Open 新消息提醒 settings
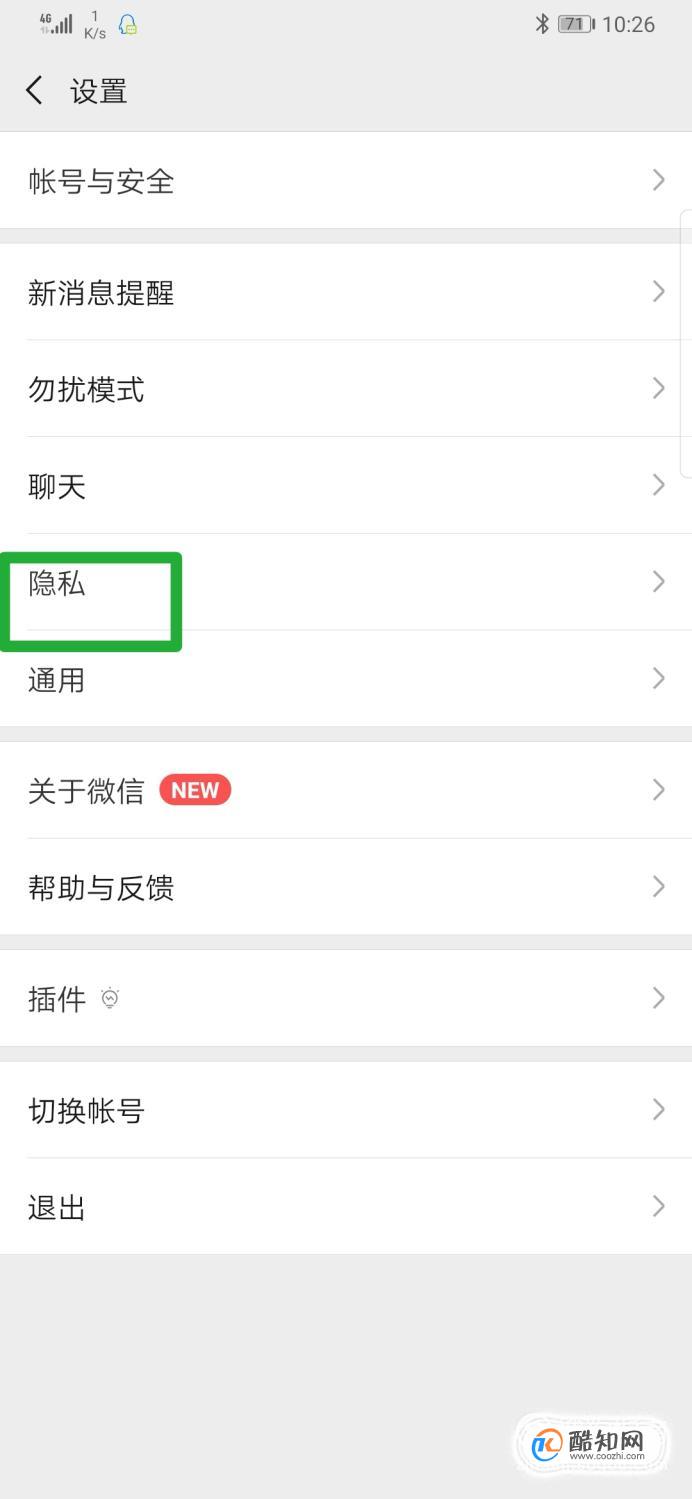This screenshot has width=692, height=1499. point(346,292)
